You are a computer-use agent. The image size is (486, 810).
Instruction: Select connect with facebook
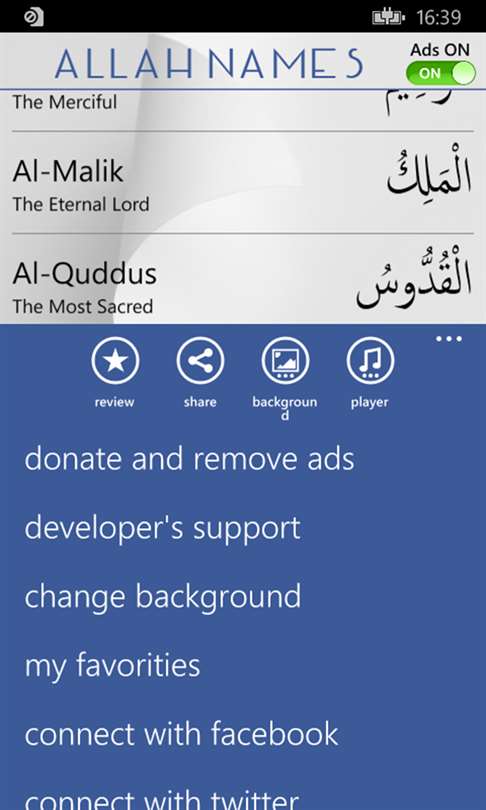pos(181,734)
